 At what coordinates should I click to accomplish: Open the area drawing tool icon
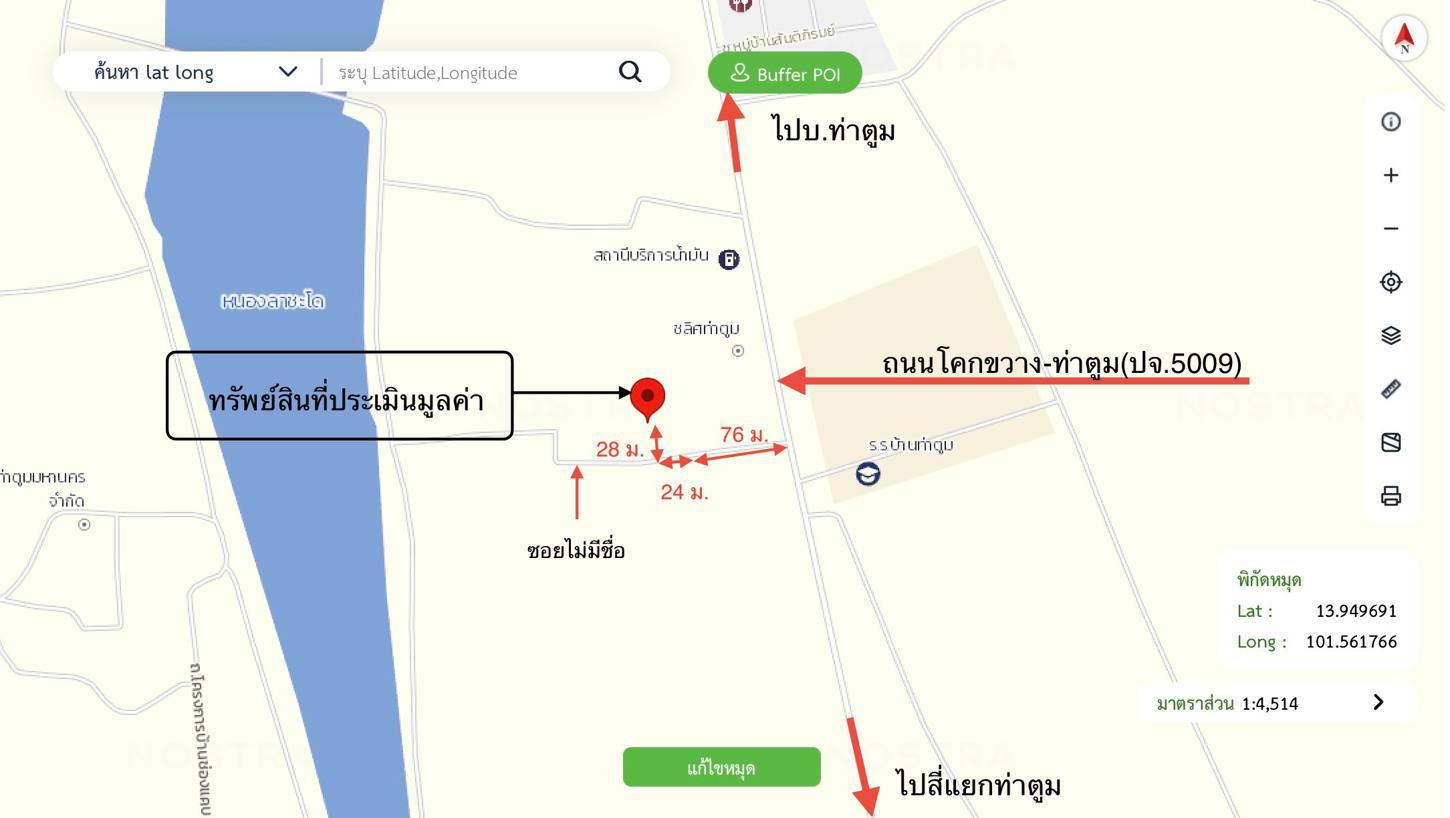tap(1390, 443)
